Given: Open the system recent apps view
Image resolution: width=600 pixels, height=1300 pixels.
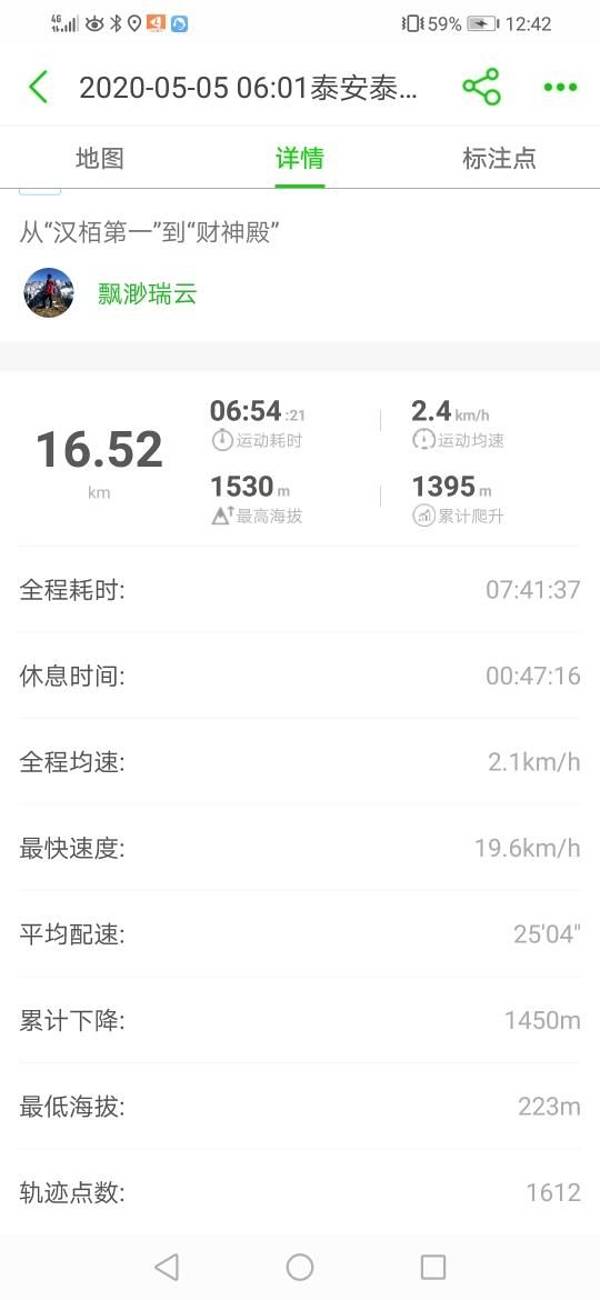Looking at the screenshot, I should [x=433, y=1267].
